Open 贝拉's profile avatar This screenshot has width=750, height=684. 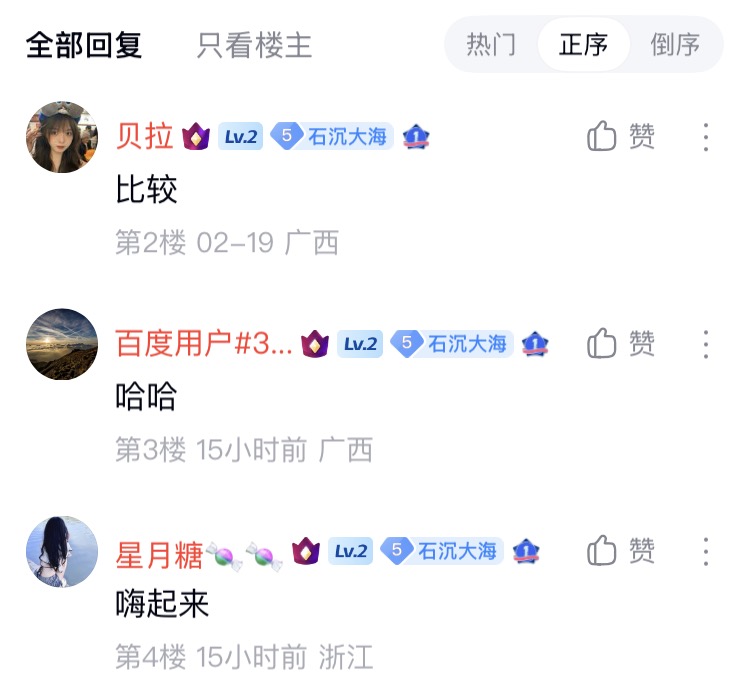(62, 137)
